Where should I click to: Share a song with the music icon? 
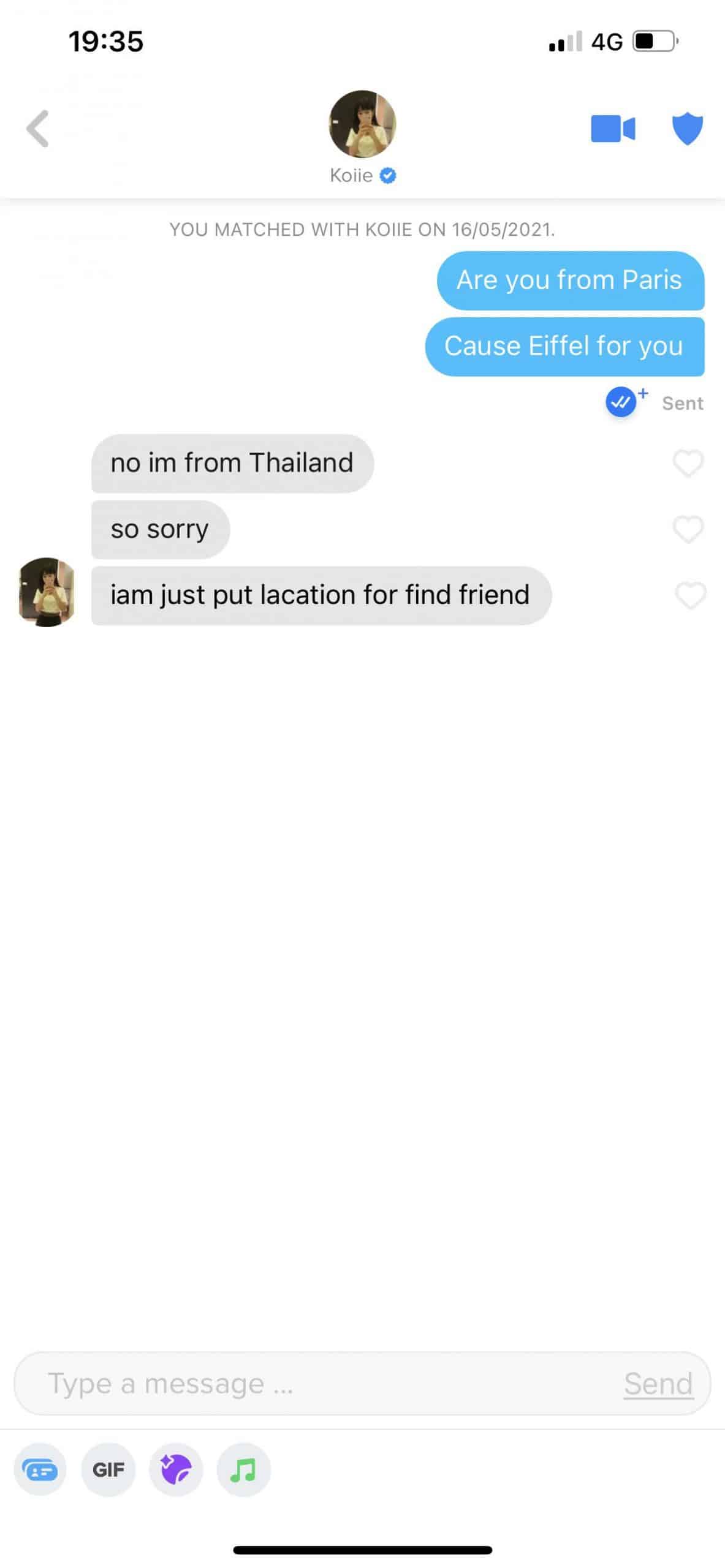(x=243, y=1469)
